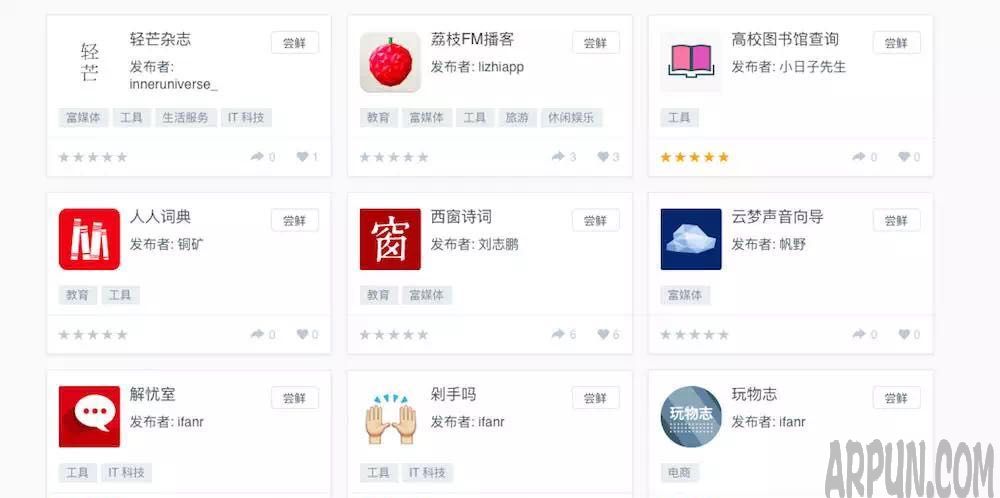Try 剁手吗 using 尝鲜 button
The height and width of the screenshot is (498, 1000).
point(596,398)
